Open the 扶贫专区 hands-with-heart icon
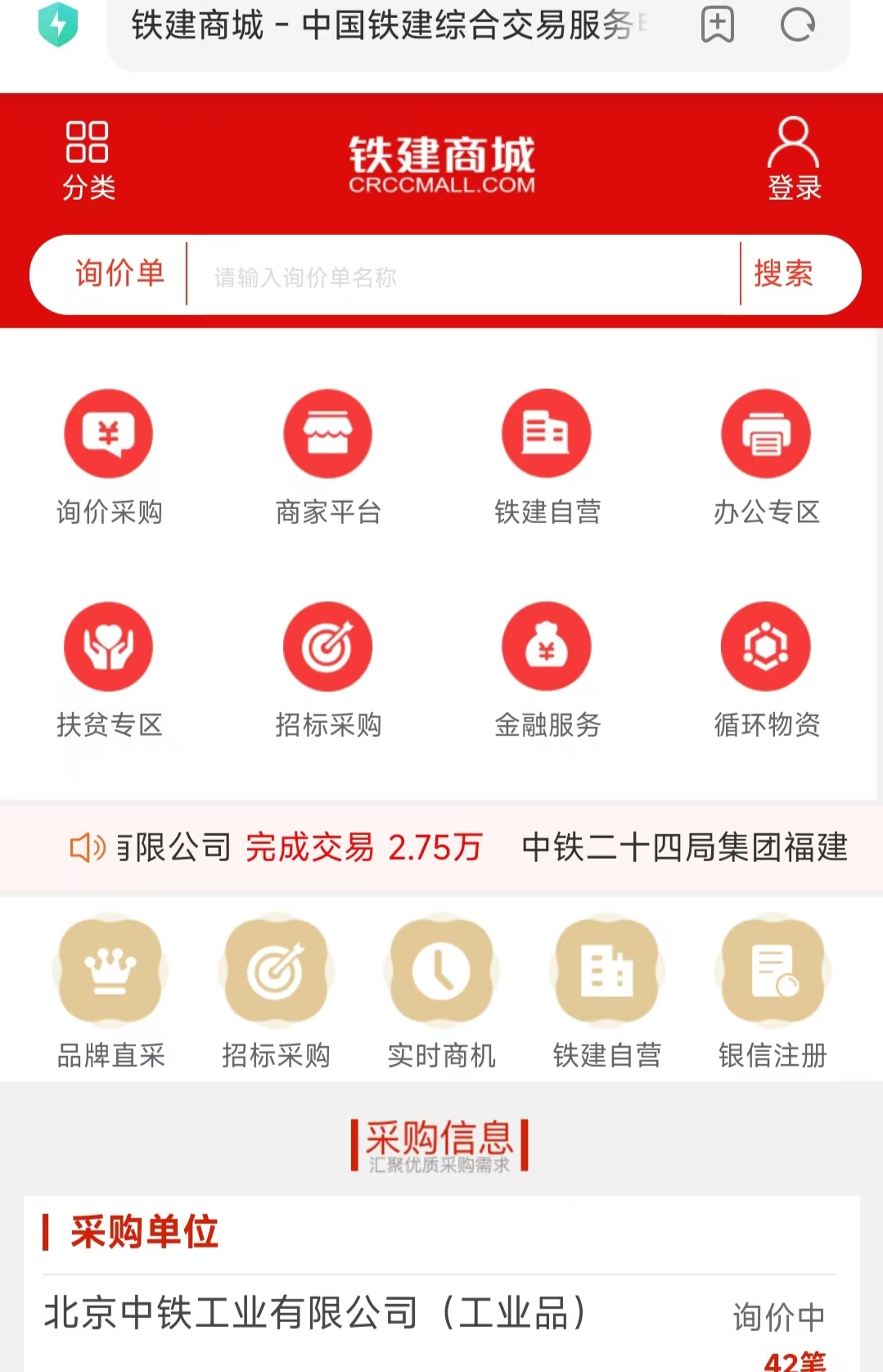This screenshot has width=883, height=1372. [x=110, y=646]
